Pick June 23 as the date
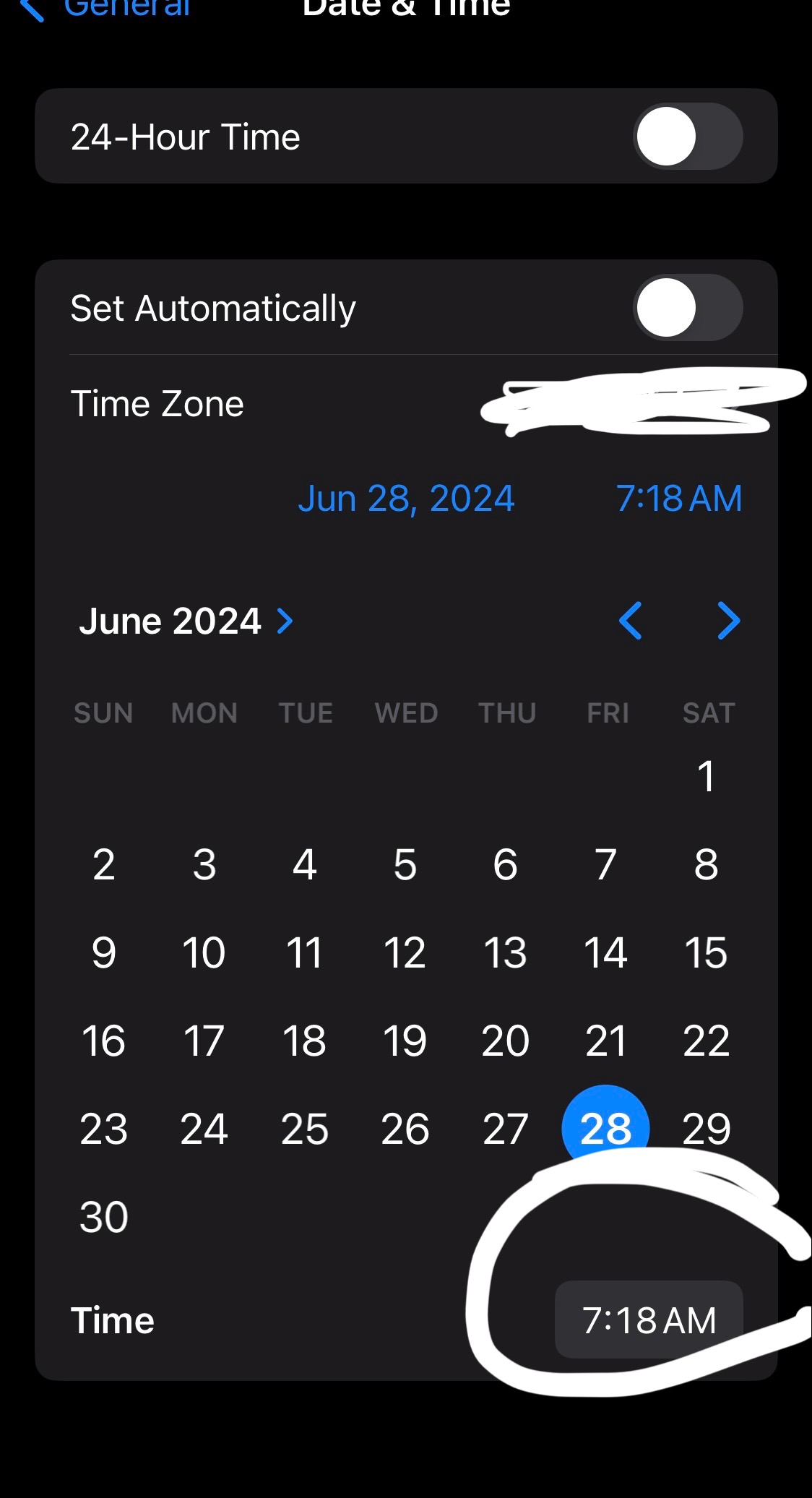The height and width of the screenshot is (1498, 812). coord(104,1129)
